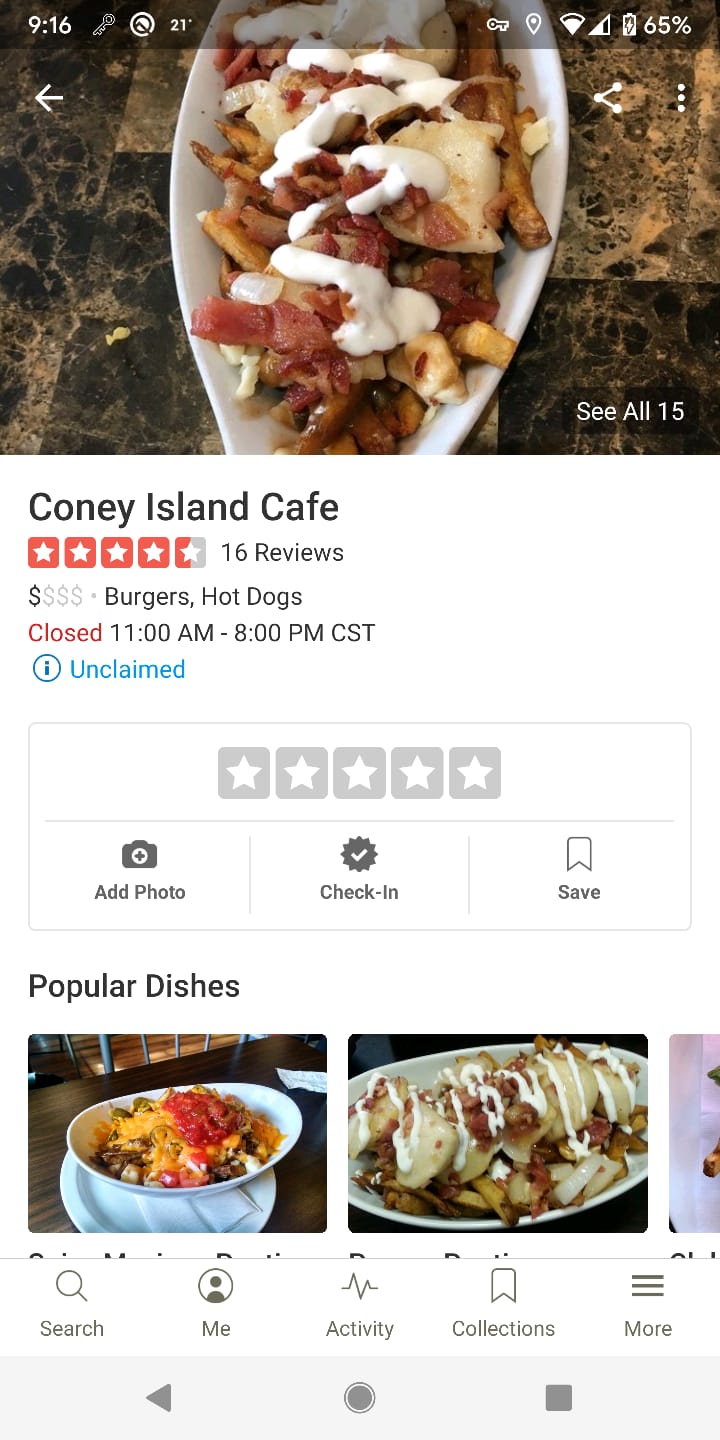Rate the cafe five stars
The width and height of the screenshot is (720, 1440).
[475, 773]
